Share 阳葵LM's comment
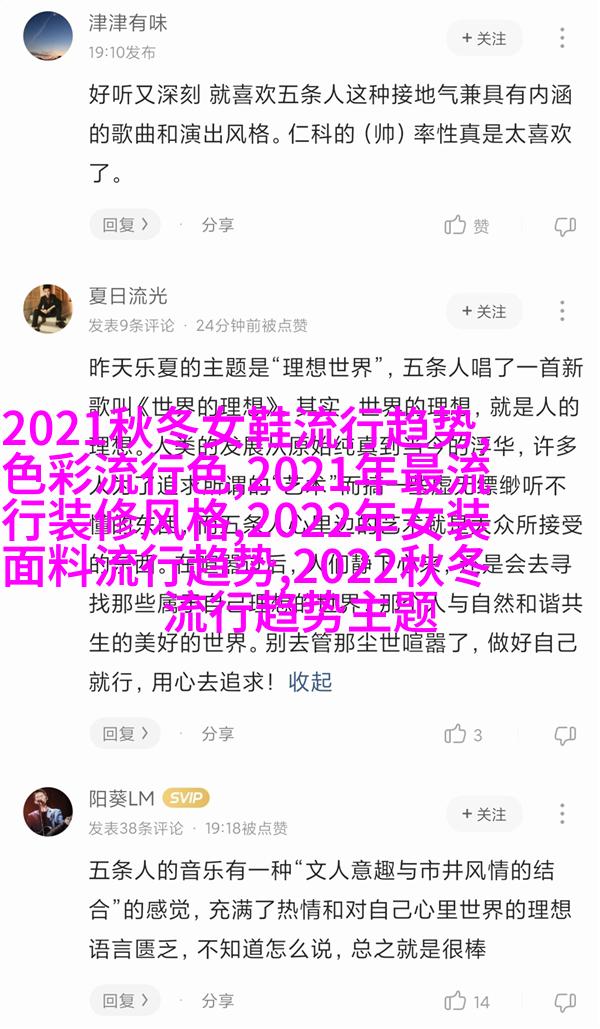The height and width of the screenshot is (1029, 600). click(x=207, y=1001)
